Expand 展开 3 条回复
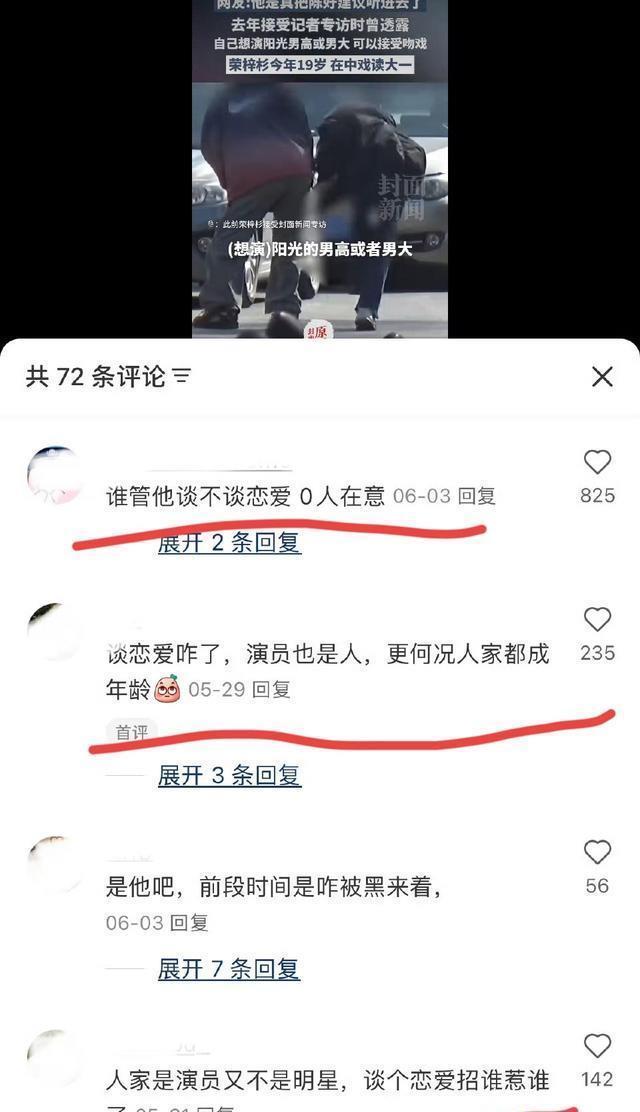The height and width of the screenshot is (1112, 640). coord(229,775)
